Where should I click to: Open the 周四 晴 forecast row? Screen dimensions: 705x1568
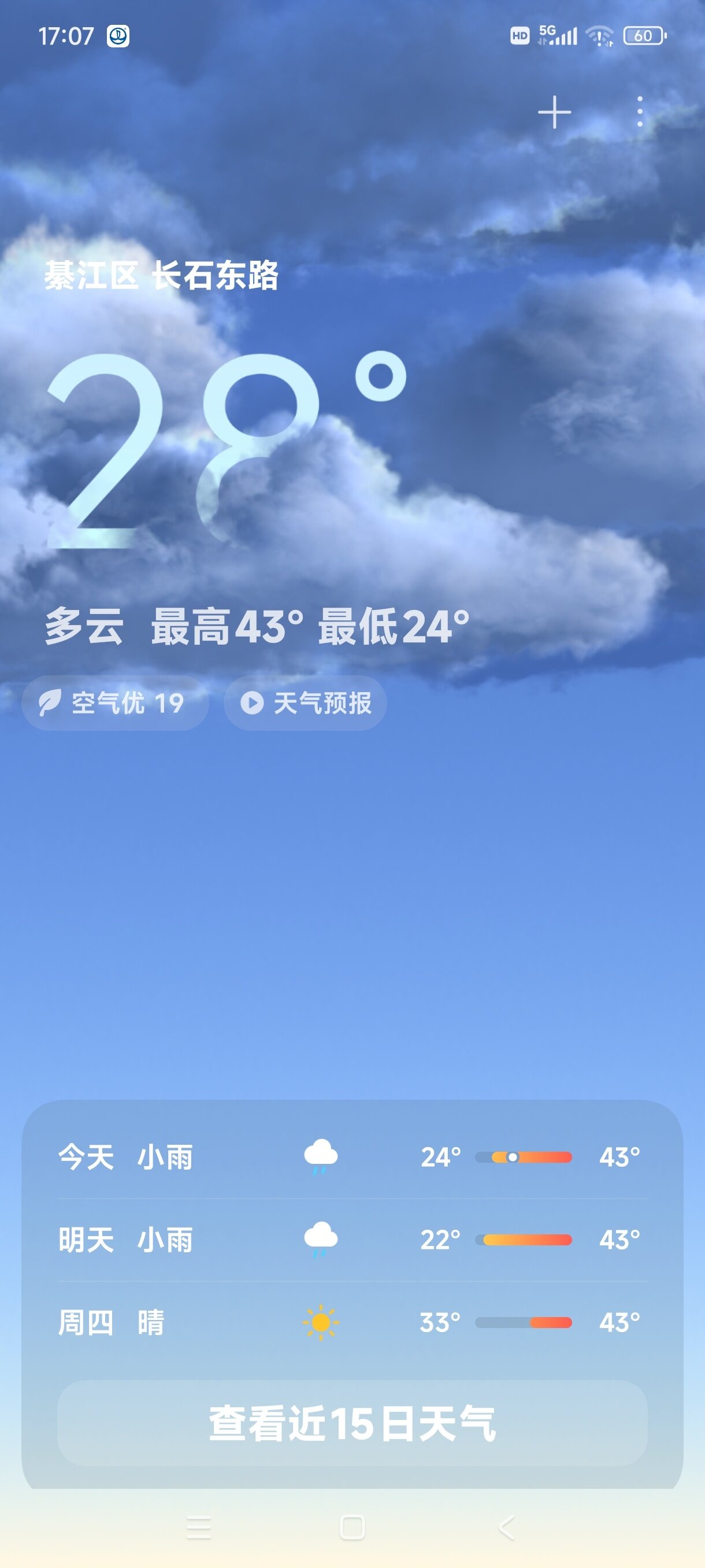(351, 1322)
